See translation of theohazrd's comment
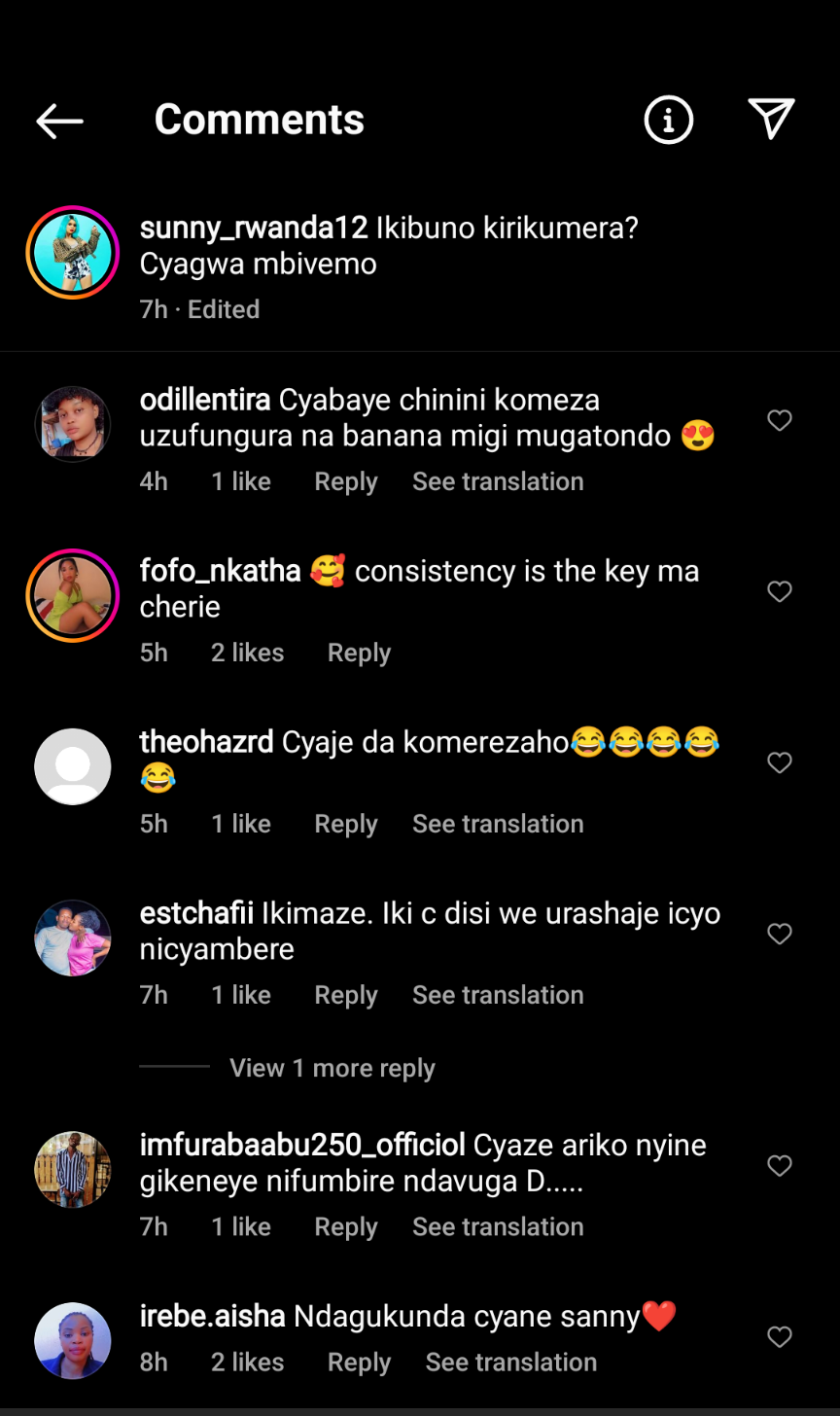The height and width of the screenshot is (1416, 840). coord(498,824)
